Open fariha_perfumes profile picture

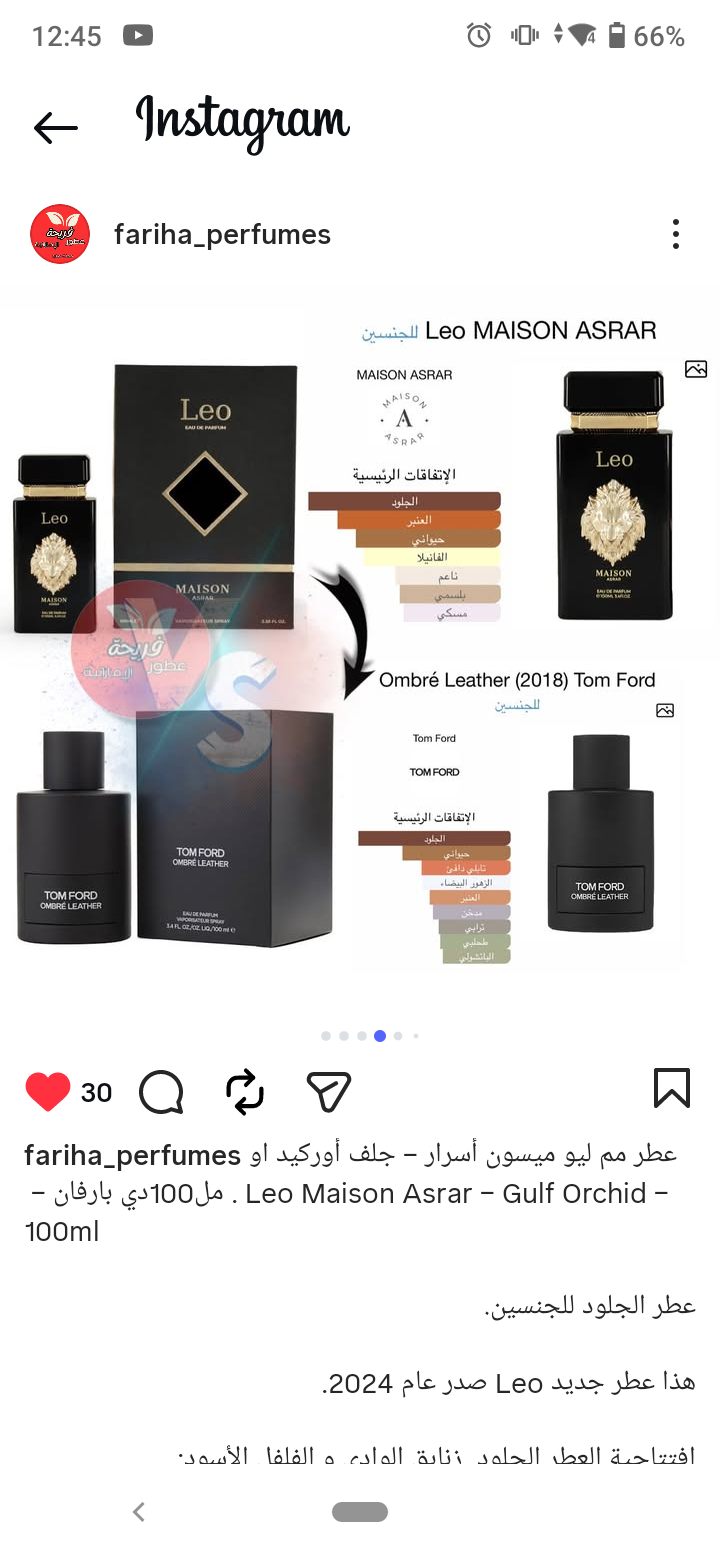60,235
